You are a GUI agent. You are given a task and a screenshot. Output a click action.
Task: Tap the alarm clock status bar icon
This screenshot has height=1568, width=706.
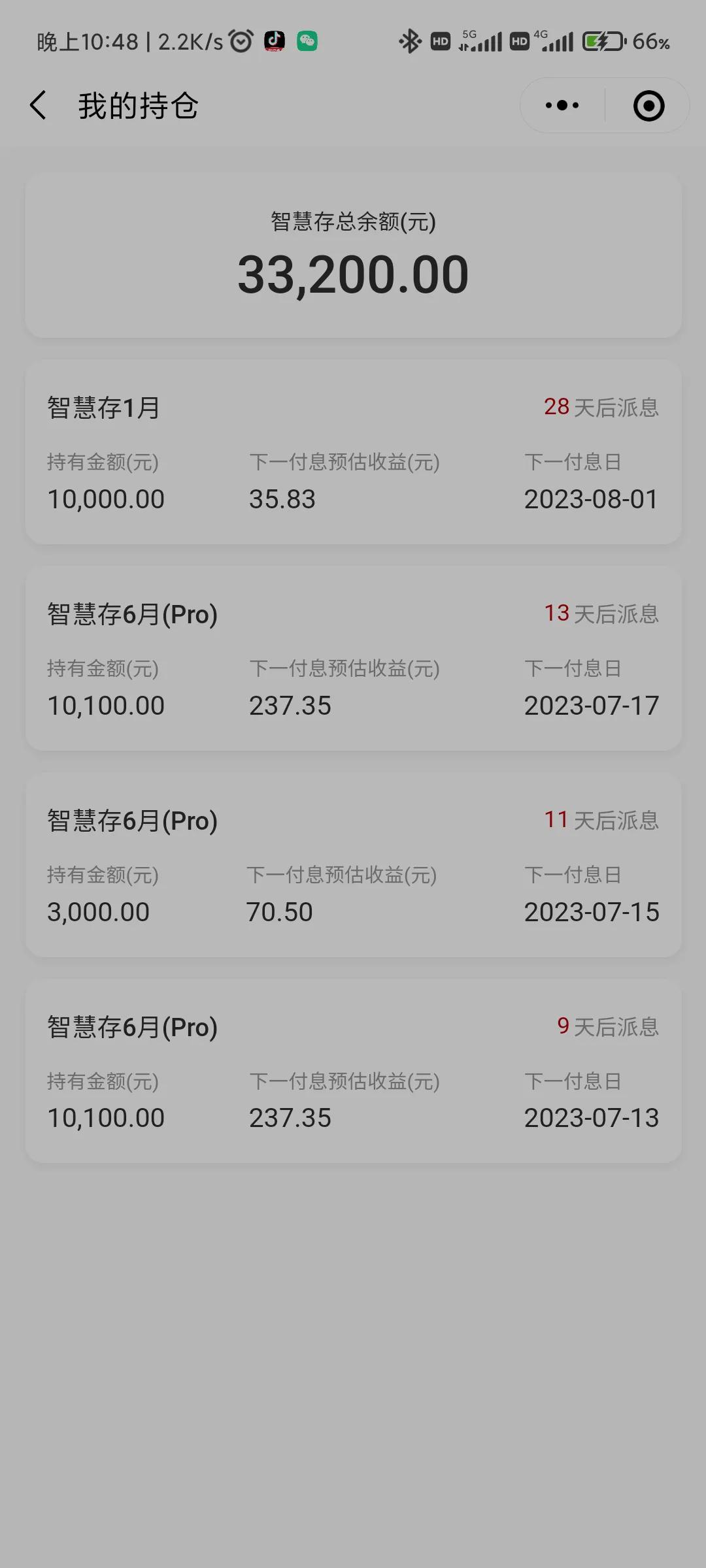point(240,41)
